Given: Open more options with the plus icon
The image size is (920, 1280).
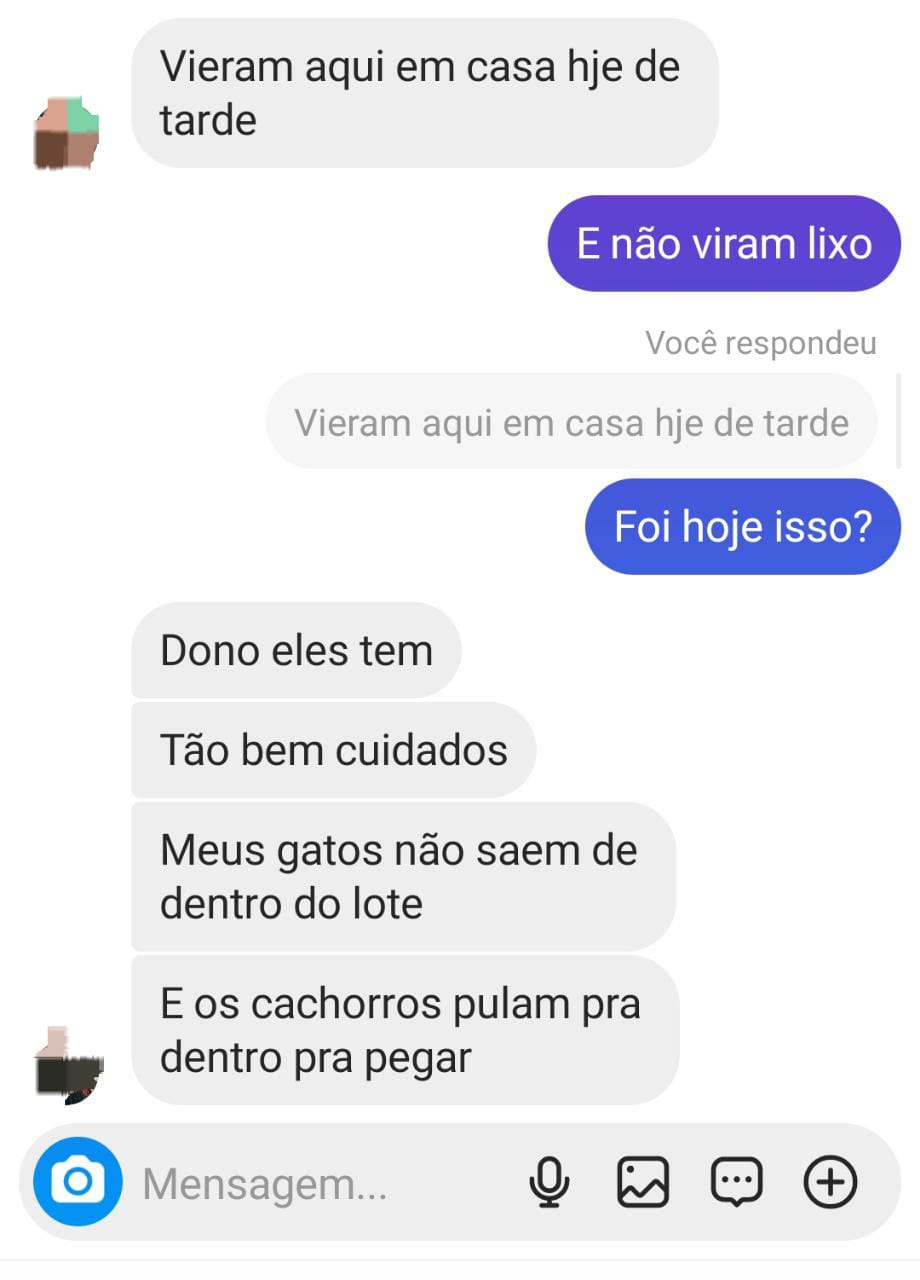Looking at the screenshot, I should [831, 1183].
